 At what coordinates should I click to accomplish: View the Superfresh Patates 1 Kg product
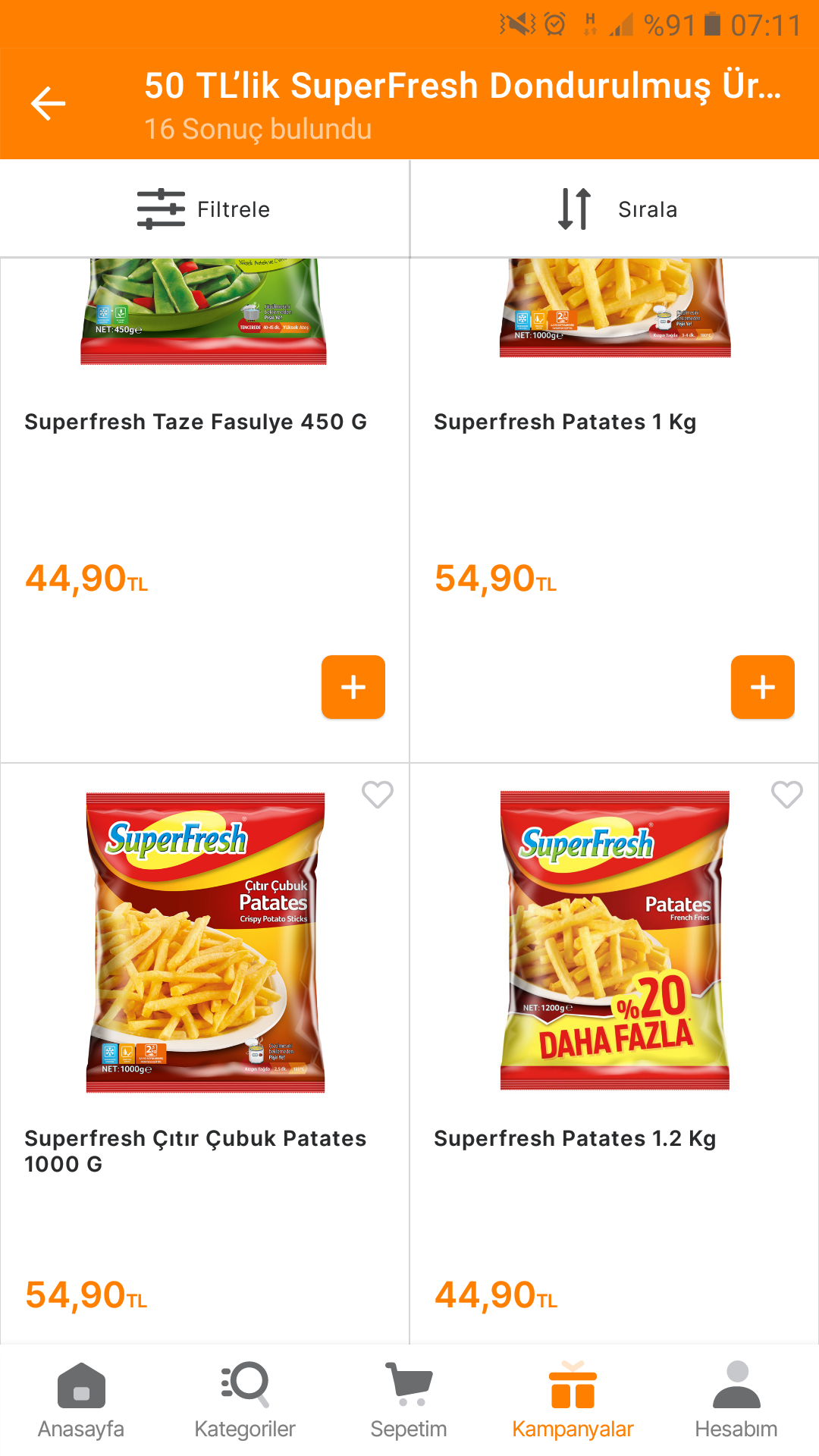pos(565,422)
